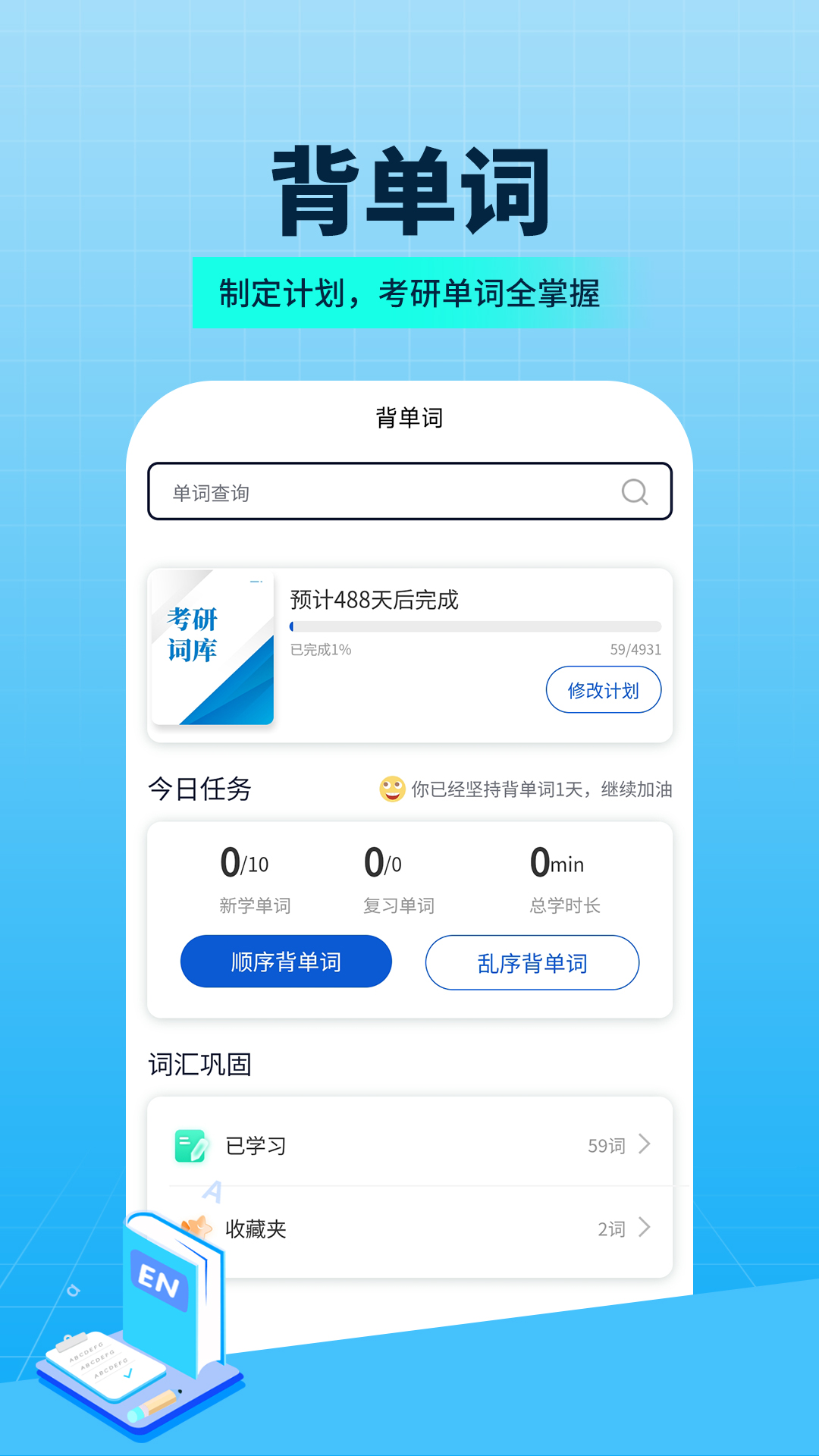The width and height of the screenshot is (819, 1456).
Task: Tap the smiley face encouragement emoji
Action: pyautogui.click(x=391, y=789)
